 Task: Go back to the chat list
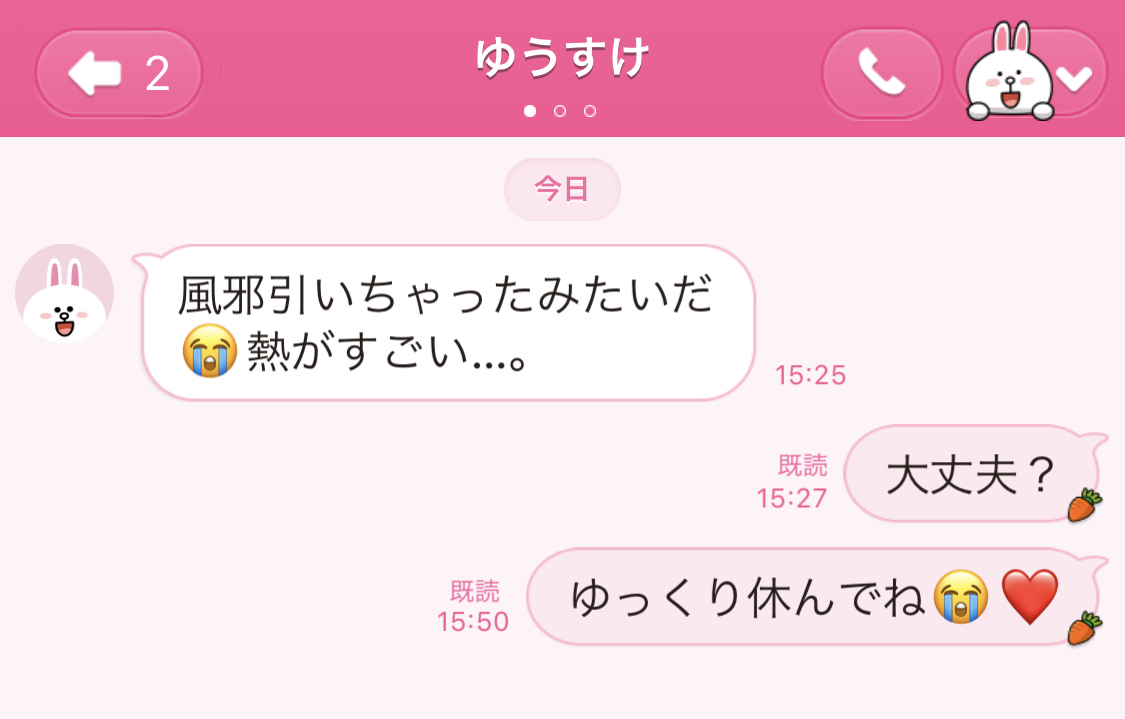(119, 73)
